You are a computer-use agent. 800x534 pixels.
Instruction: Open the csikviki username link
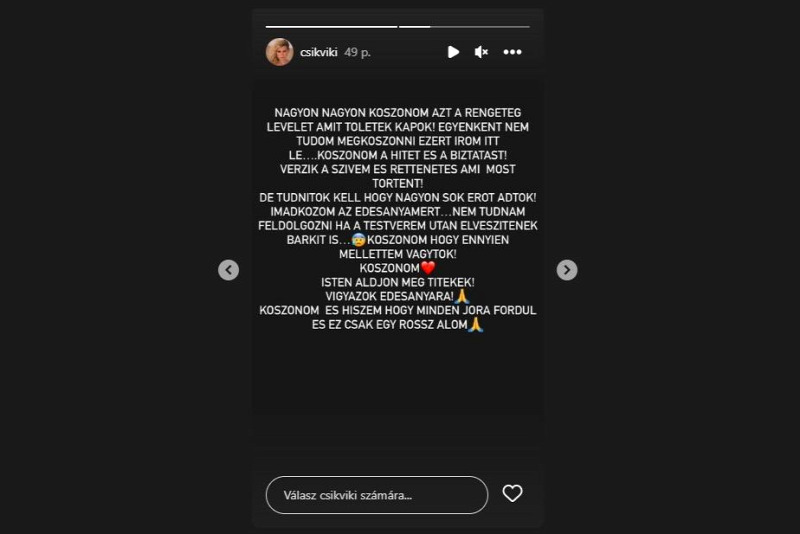(x=318, y=52)
